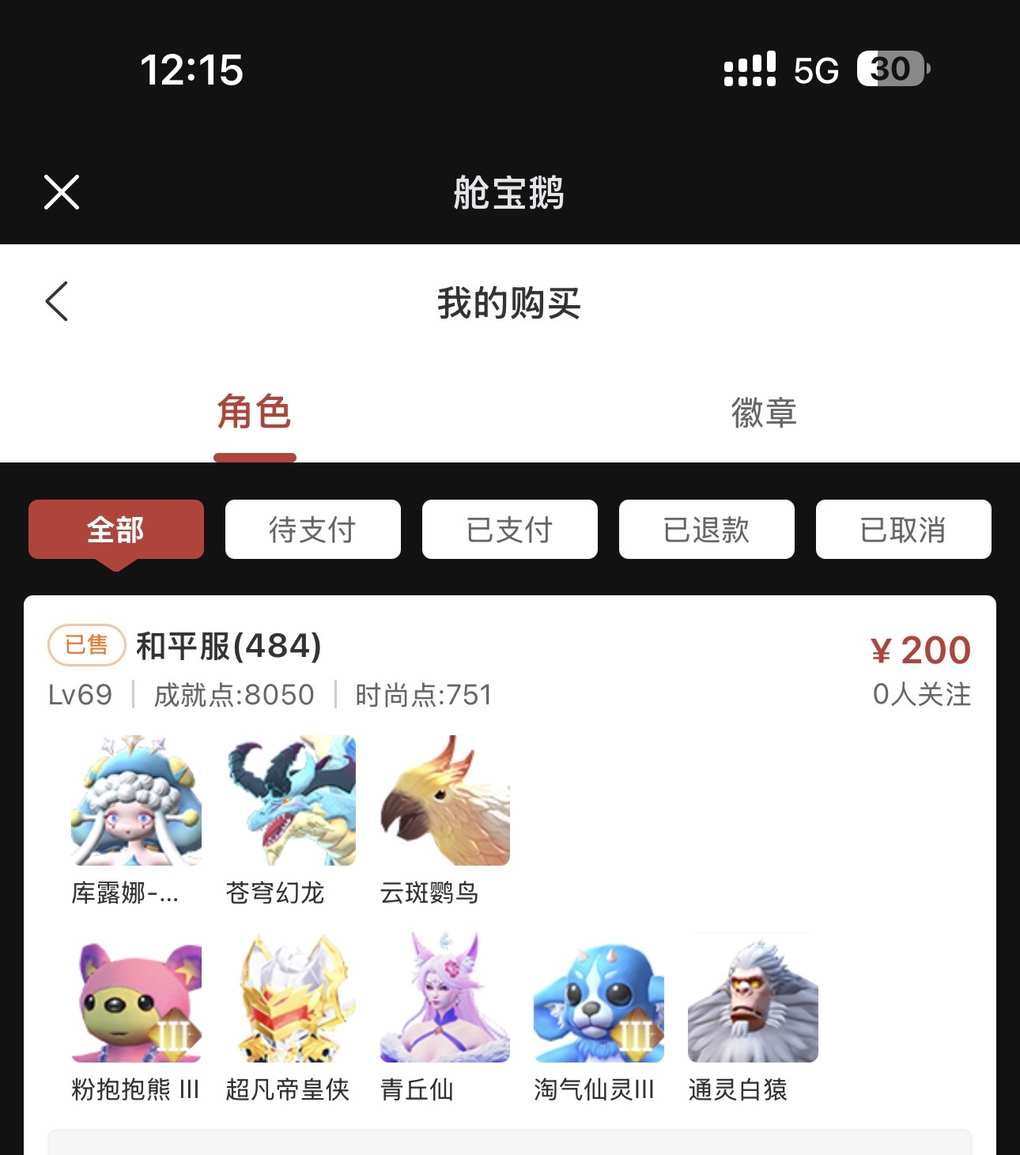Filter orders by 已取消

[x=903, y=529]
